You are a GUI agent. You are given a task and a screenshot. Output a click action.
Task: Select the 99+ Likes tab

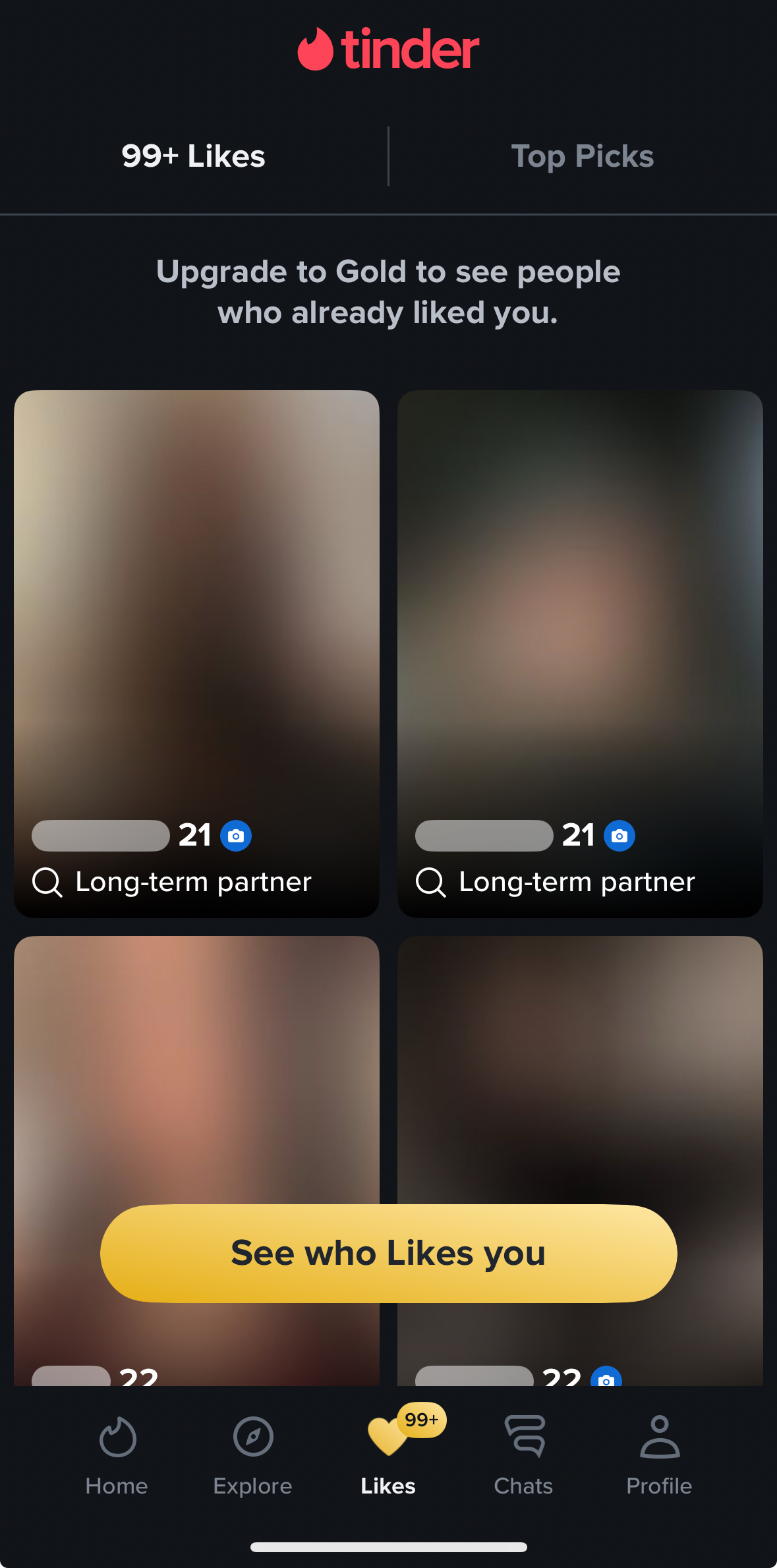[x=193, y=157]
